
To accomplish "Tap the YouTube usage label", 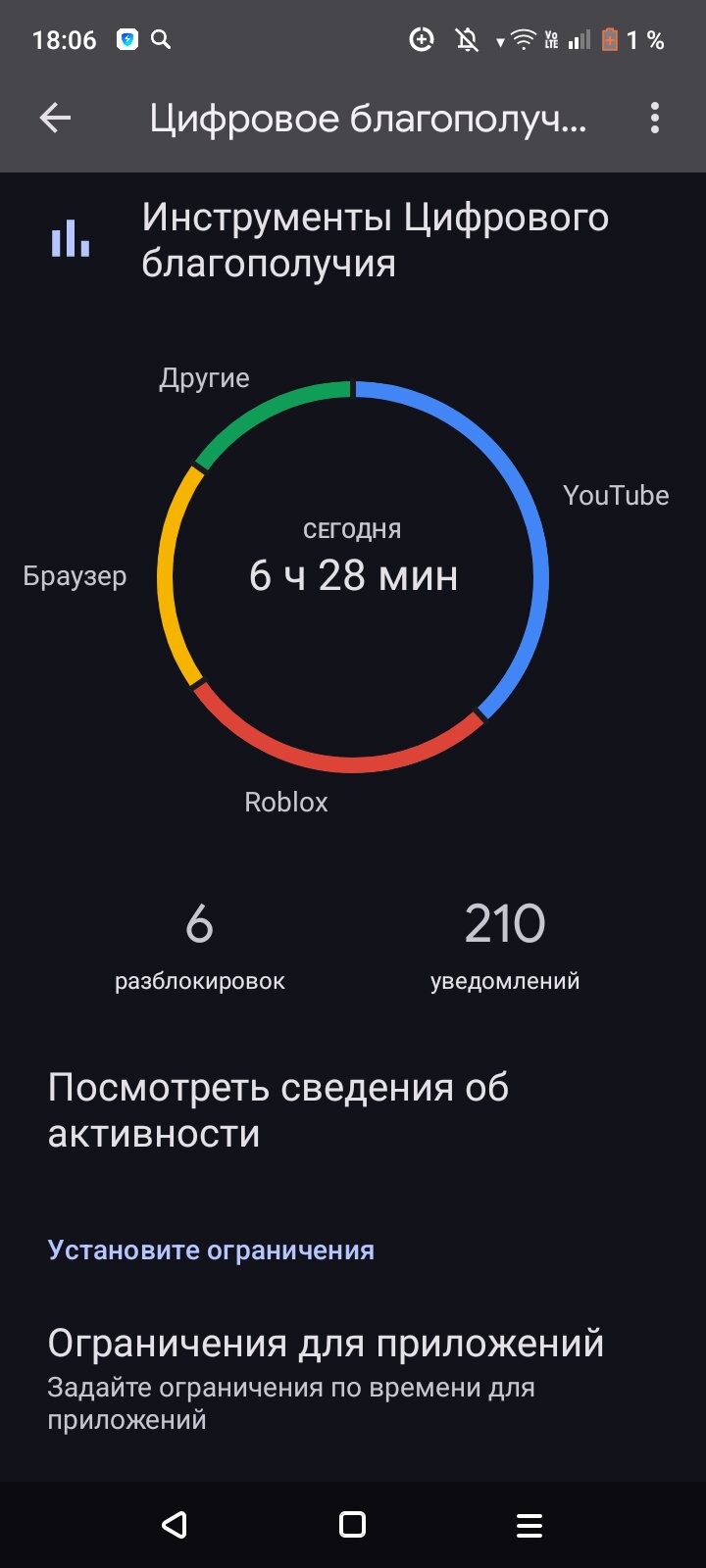I will pyautogui.click(x=616, y=496).
